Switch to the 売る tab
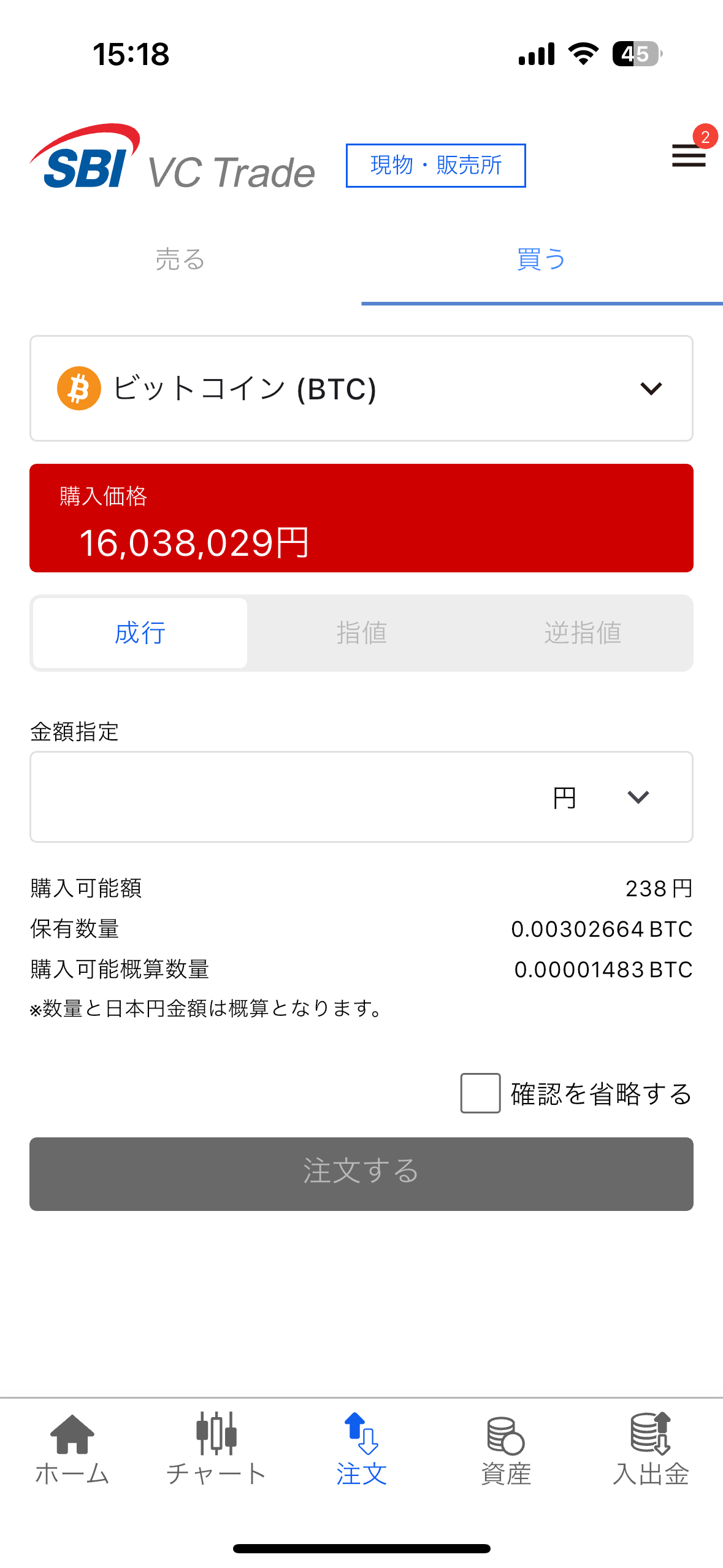 (x=180, y=259)
